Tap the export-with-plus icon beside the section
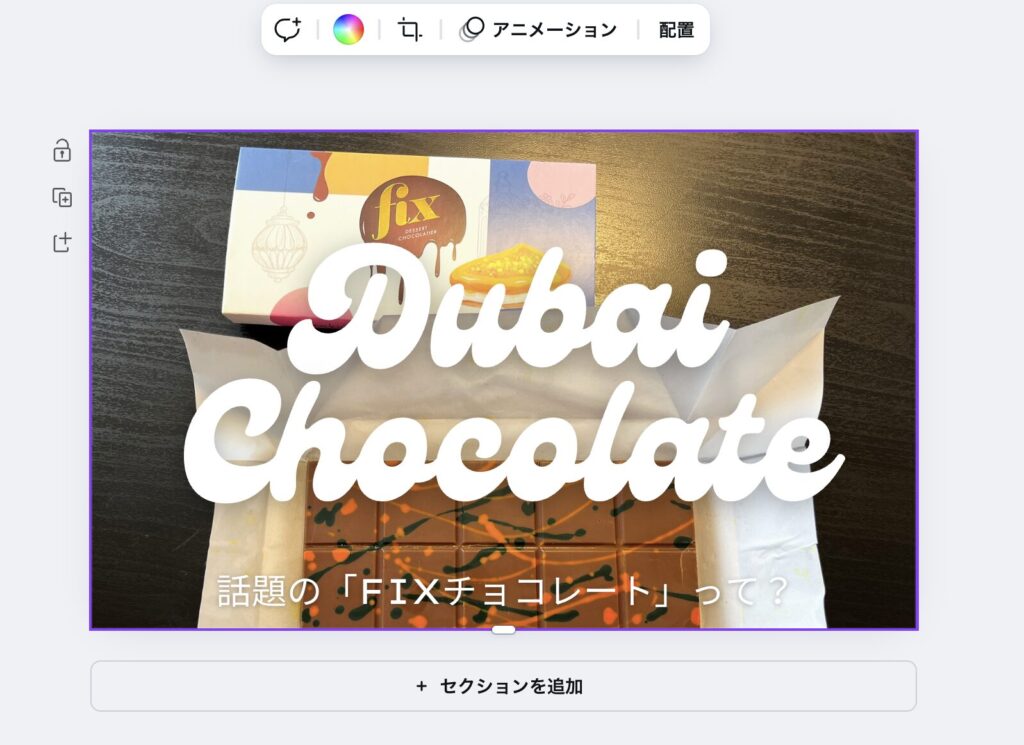This screenshot has height=745, width=1024. [62, 243]
